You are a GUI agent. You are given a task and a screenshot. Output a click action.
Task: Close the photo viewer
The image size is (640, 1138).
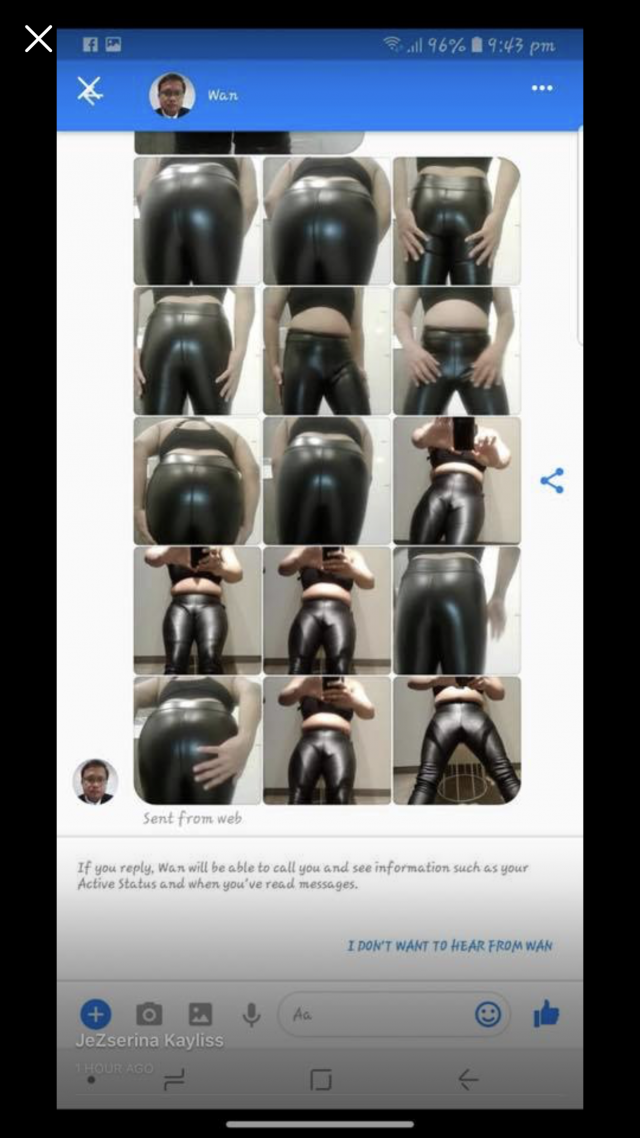point(38,39)
